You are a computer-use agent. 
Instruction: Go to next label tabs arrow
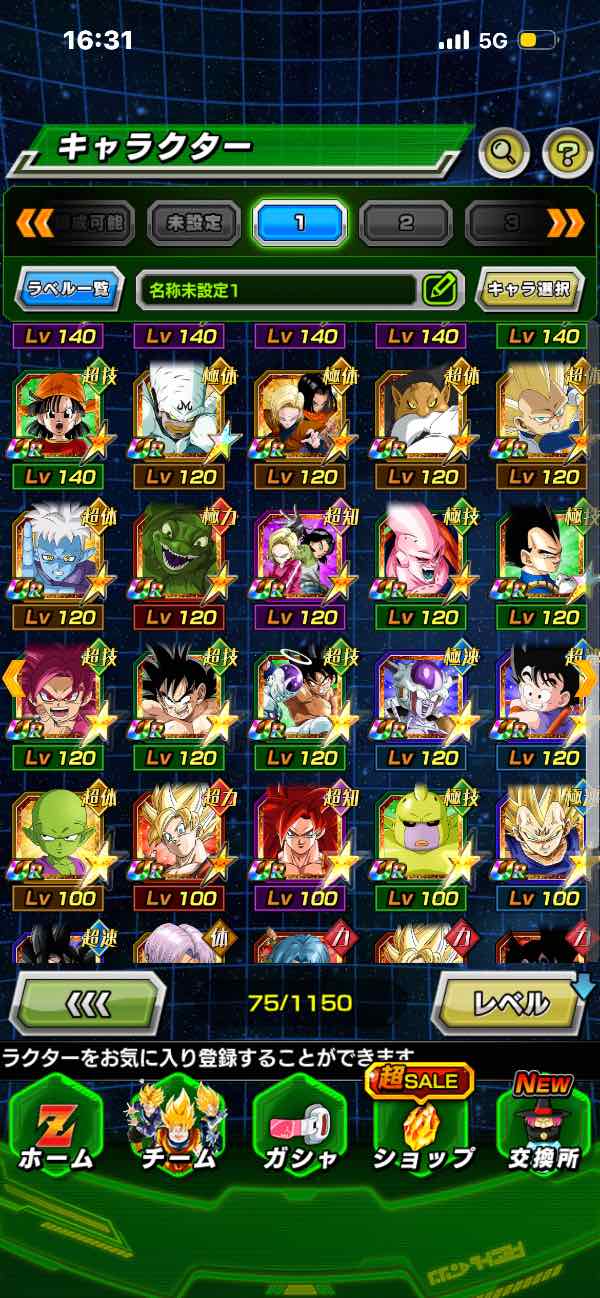565,223
